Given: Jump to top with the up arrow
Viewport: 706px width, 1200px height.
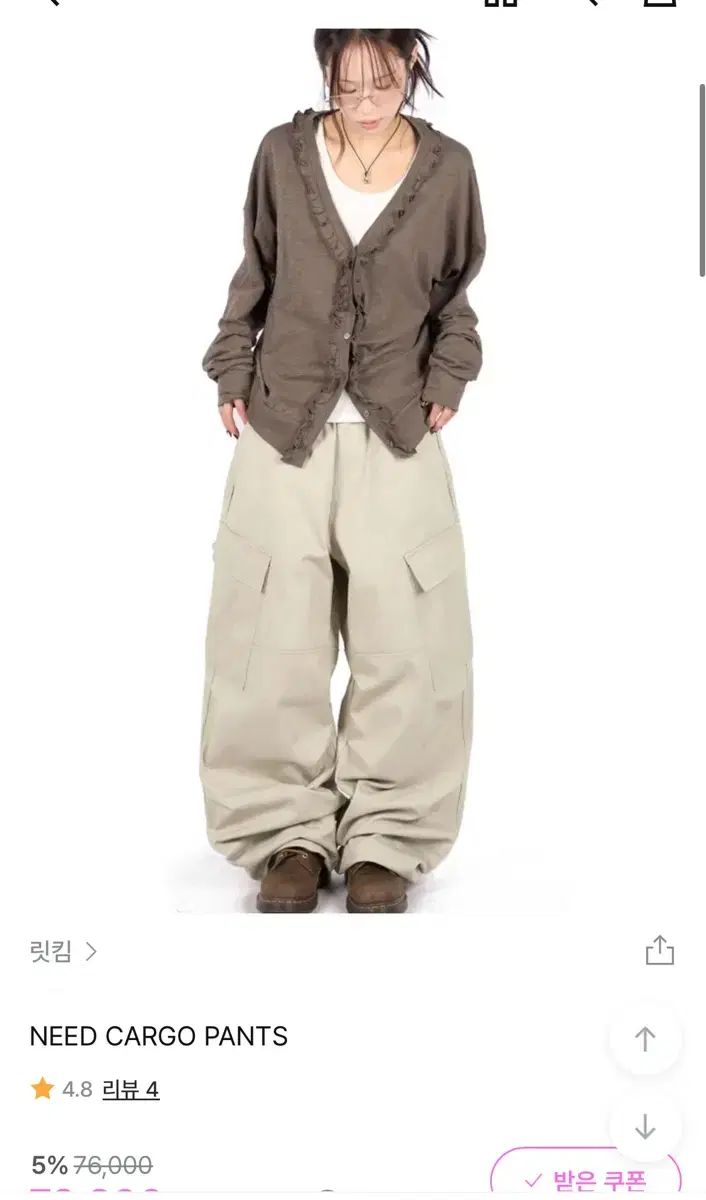Looking at the screenshot, I should coord(645,1039).
